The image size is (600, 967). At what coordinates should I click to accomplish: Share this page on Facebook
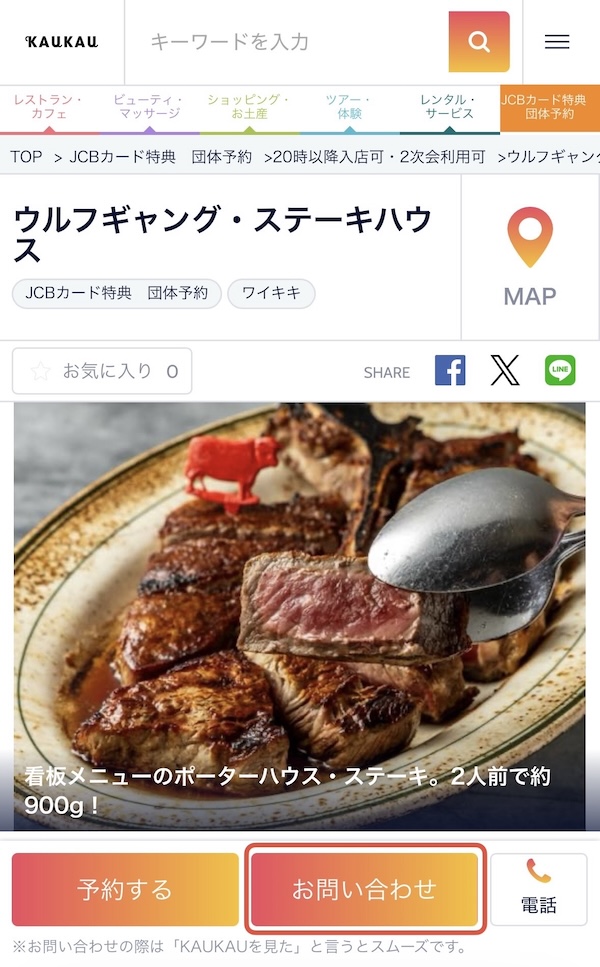(x=450, y=371)
